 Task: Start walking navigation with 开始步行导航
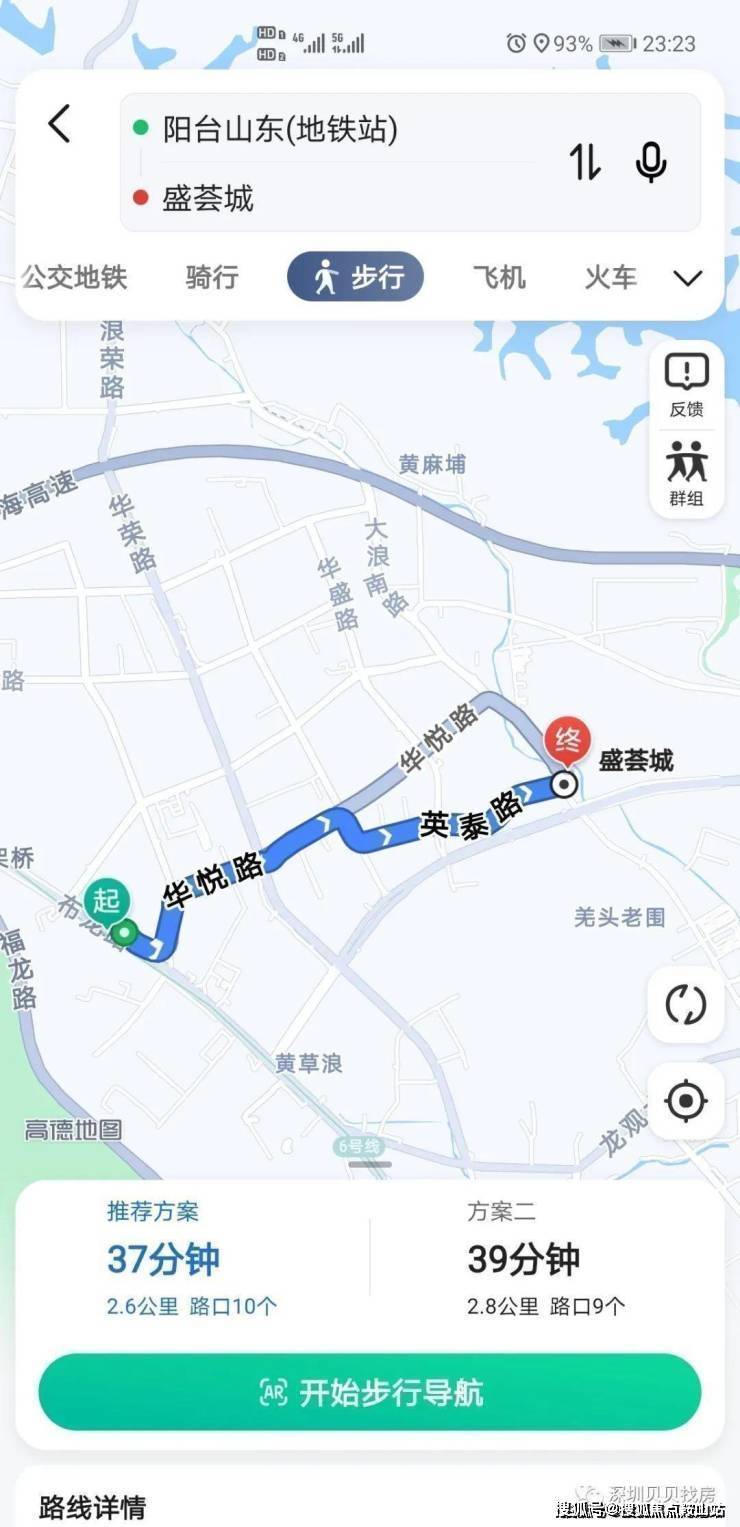coord(370,1392)
